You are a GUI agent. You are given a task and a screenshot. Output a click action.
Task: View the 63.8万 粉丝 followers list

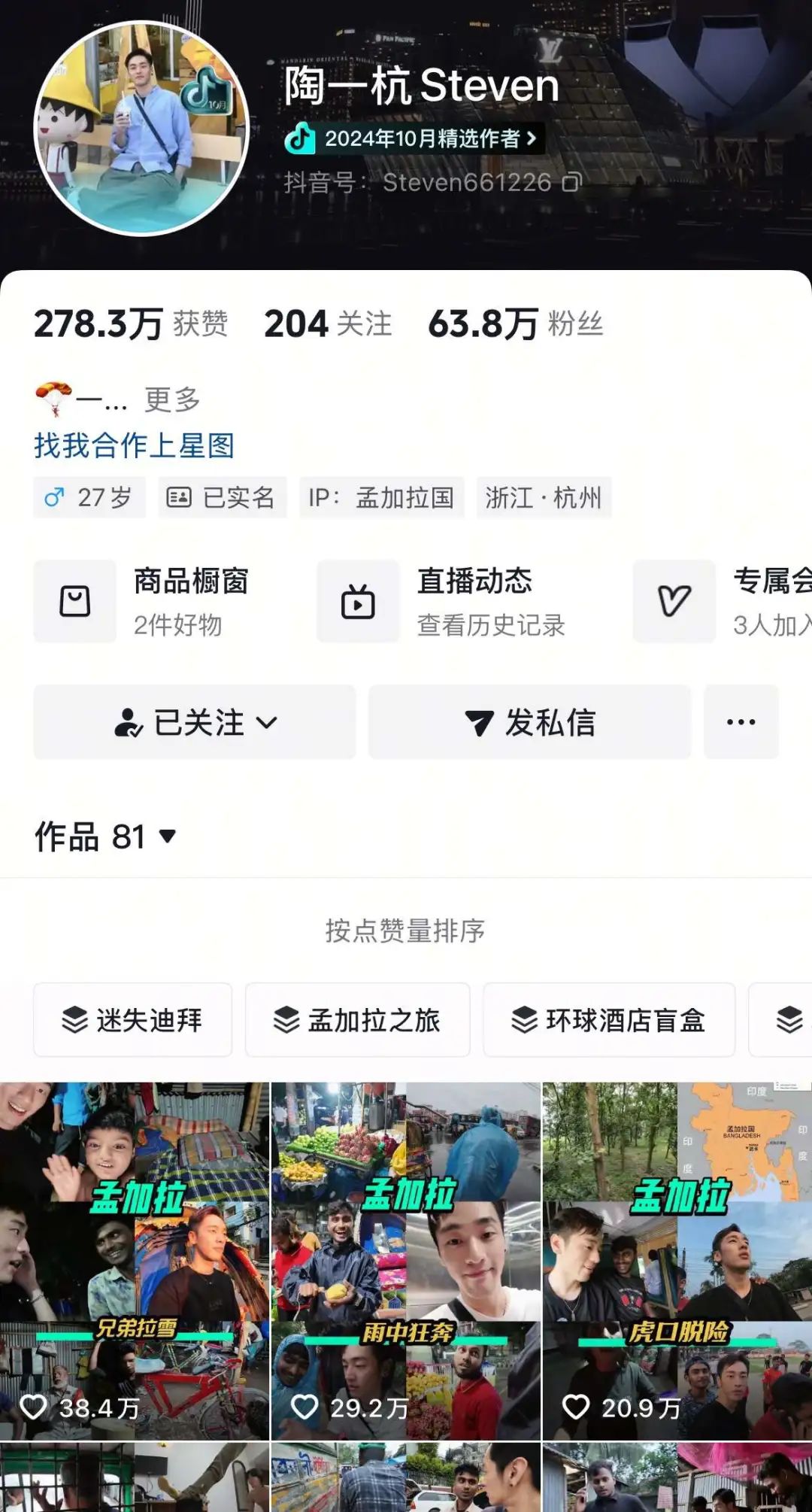pyautogui.click(x=516, y=324)
